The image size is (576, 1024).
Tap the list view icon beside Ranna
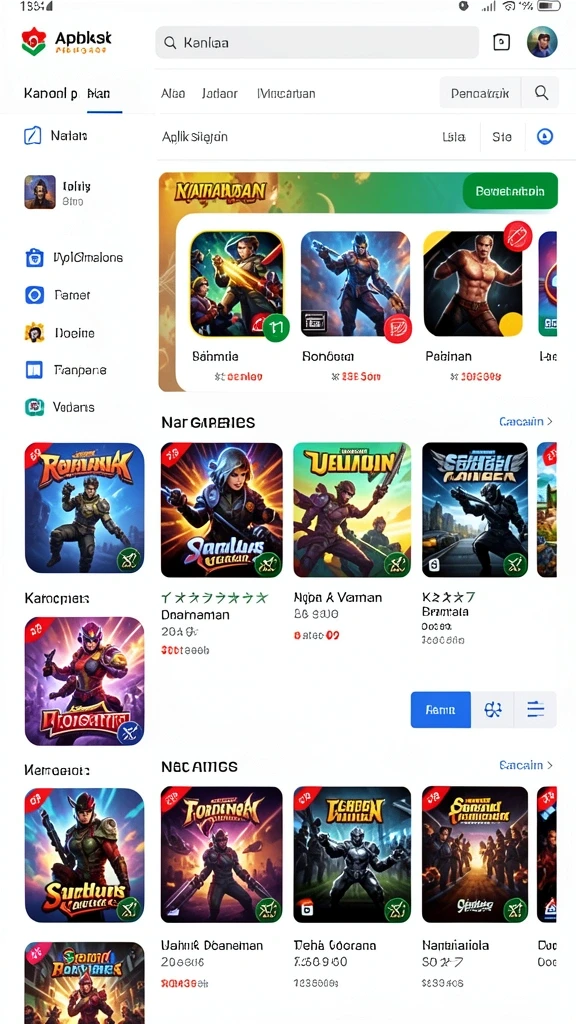536,710
